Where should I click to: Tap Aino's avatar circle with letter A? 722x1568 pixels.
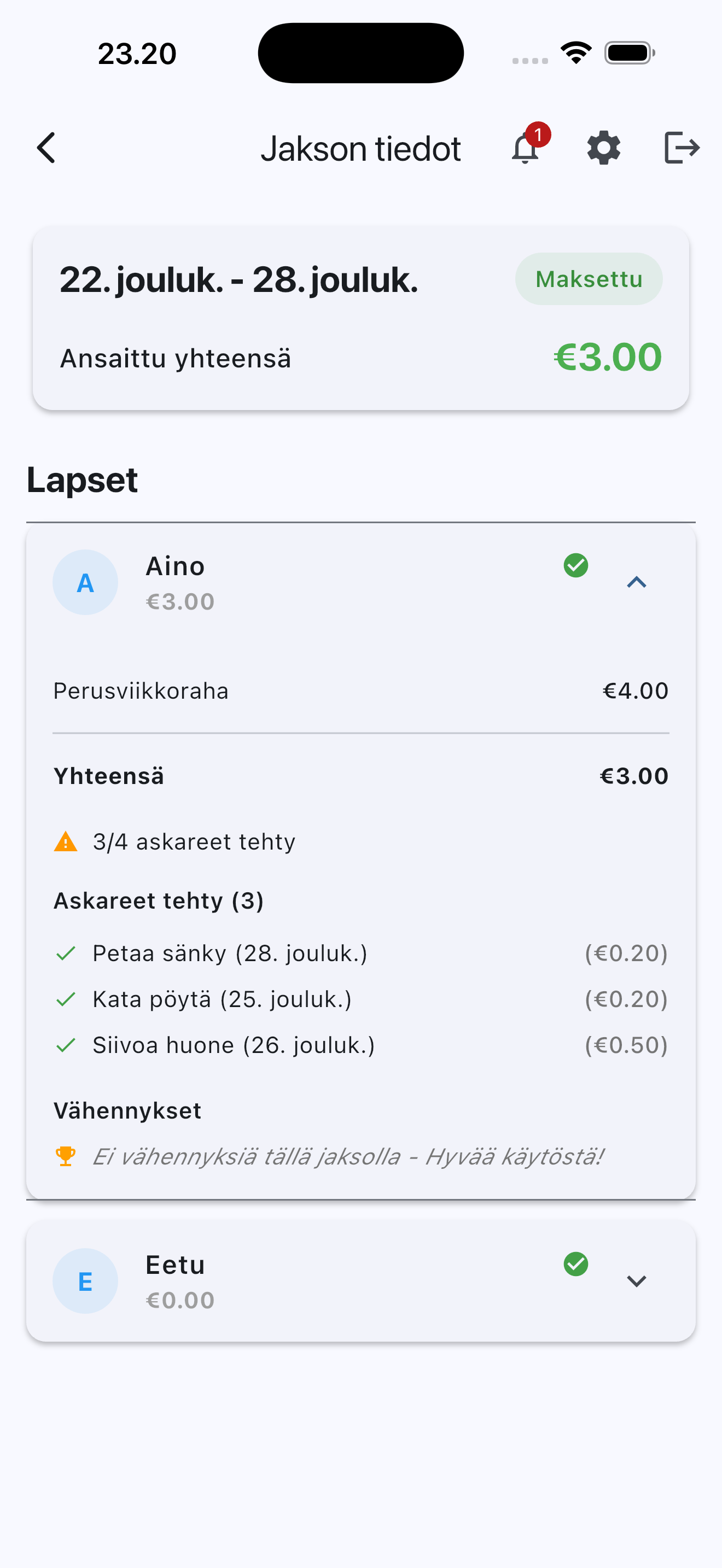click(85, 582)
